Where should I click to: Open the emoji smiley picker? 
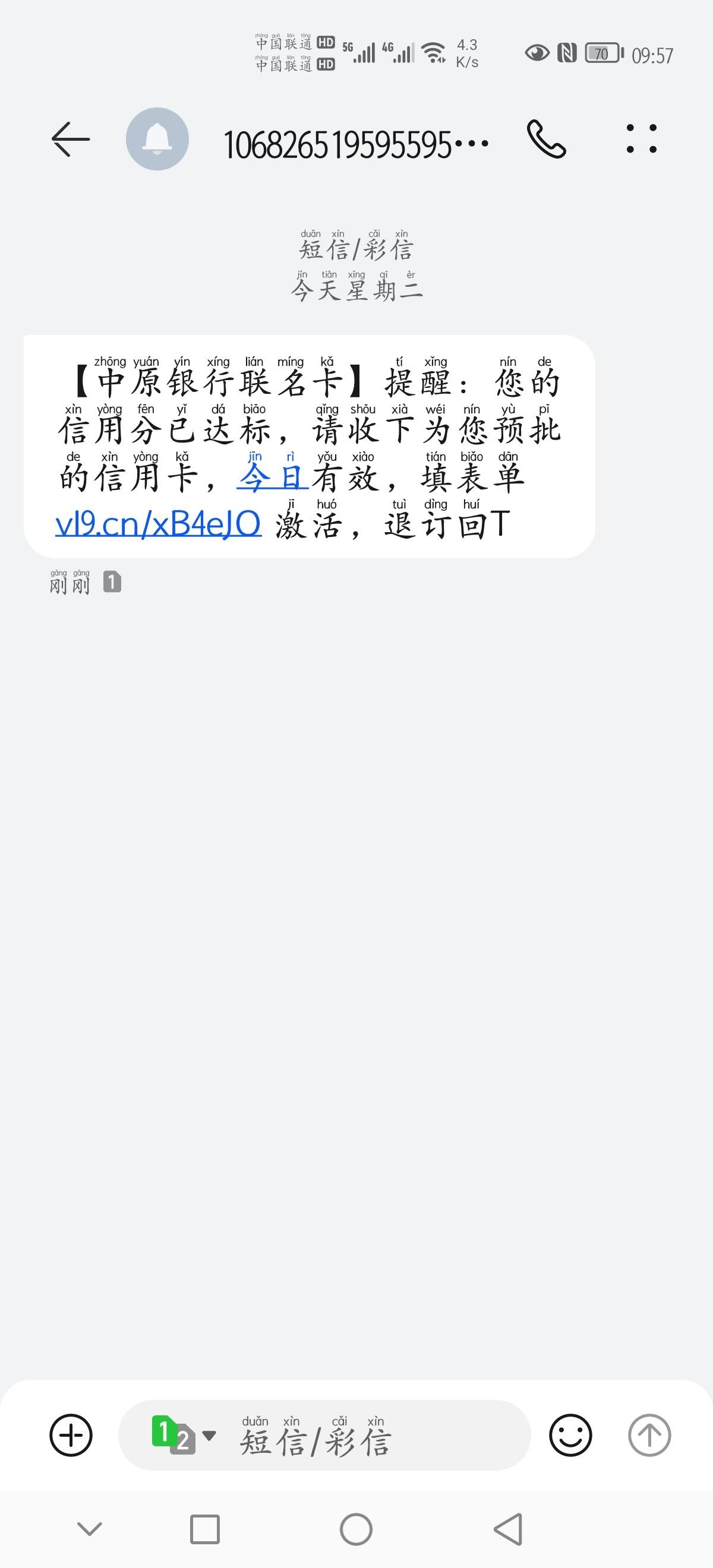tap(570, 1436)
